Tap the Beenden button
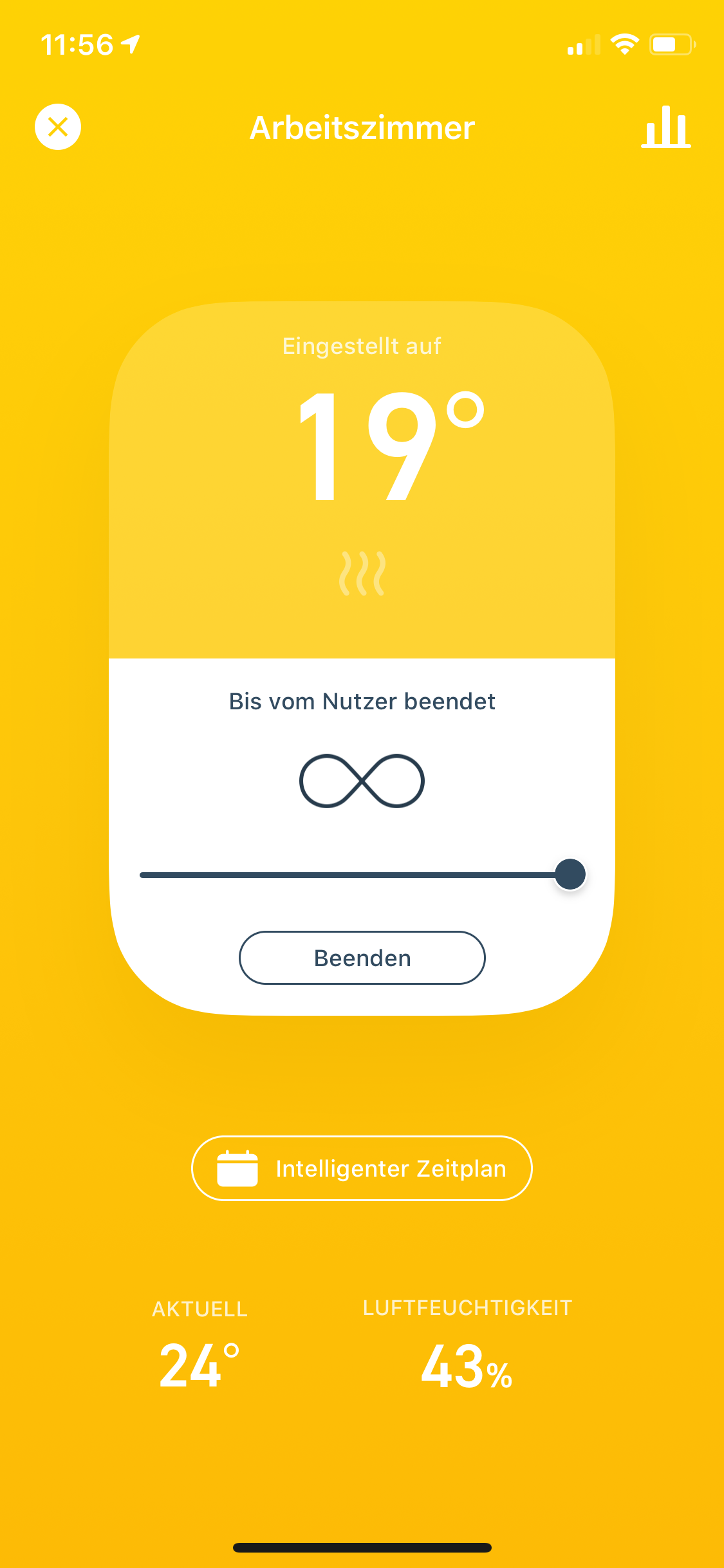The height and width of the screenshot is (1568, 724). [x=362, y=958]
